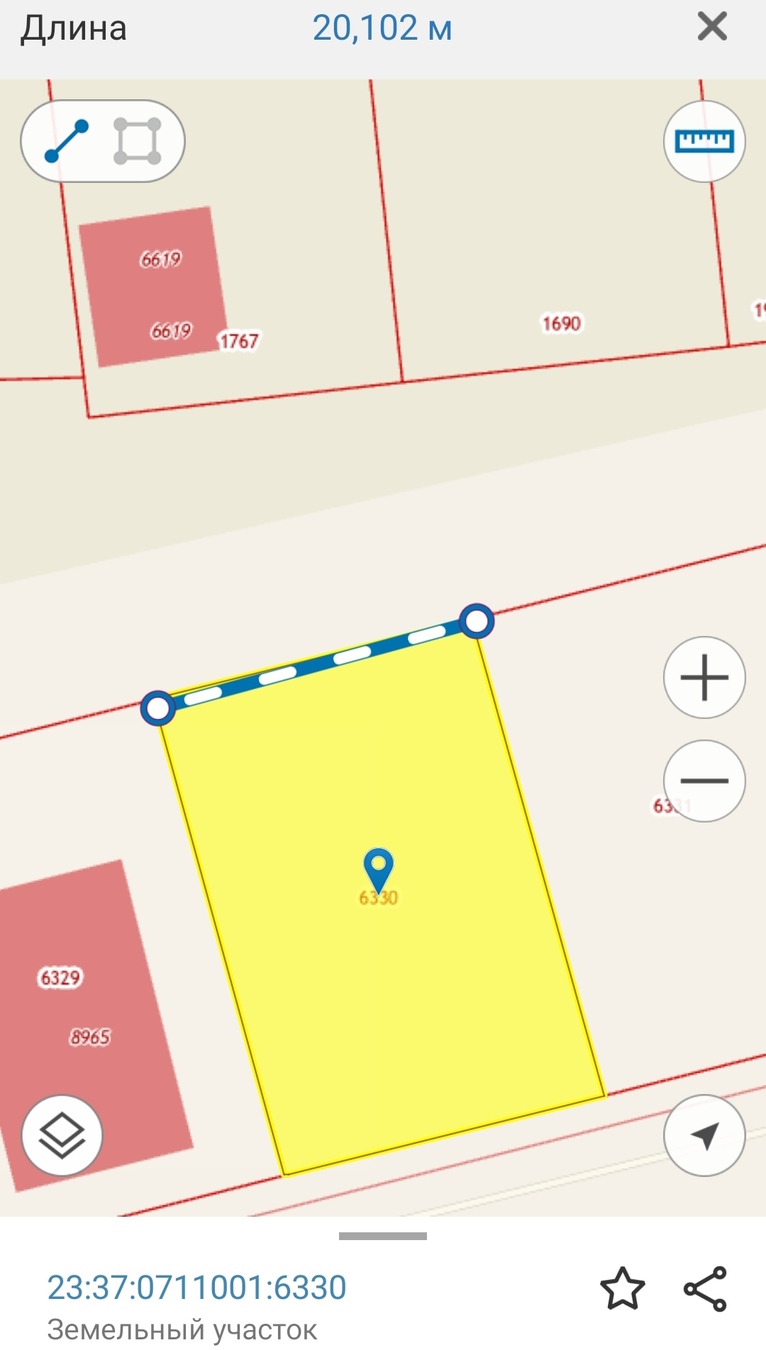The image size is (766, 1350).
Task: Toggle the ruler measurement tool
Action: [704, 141]
